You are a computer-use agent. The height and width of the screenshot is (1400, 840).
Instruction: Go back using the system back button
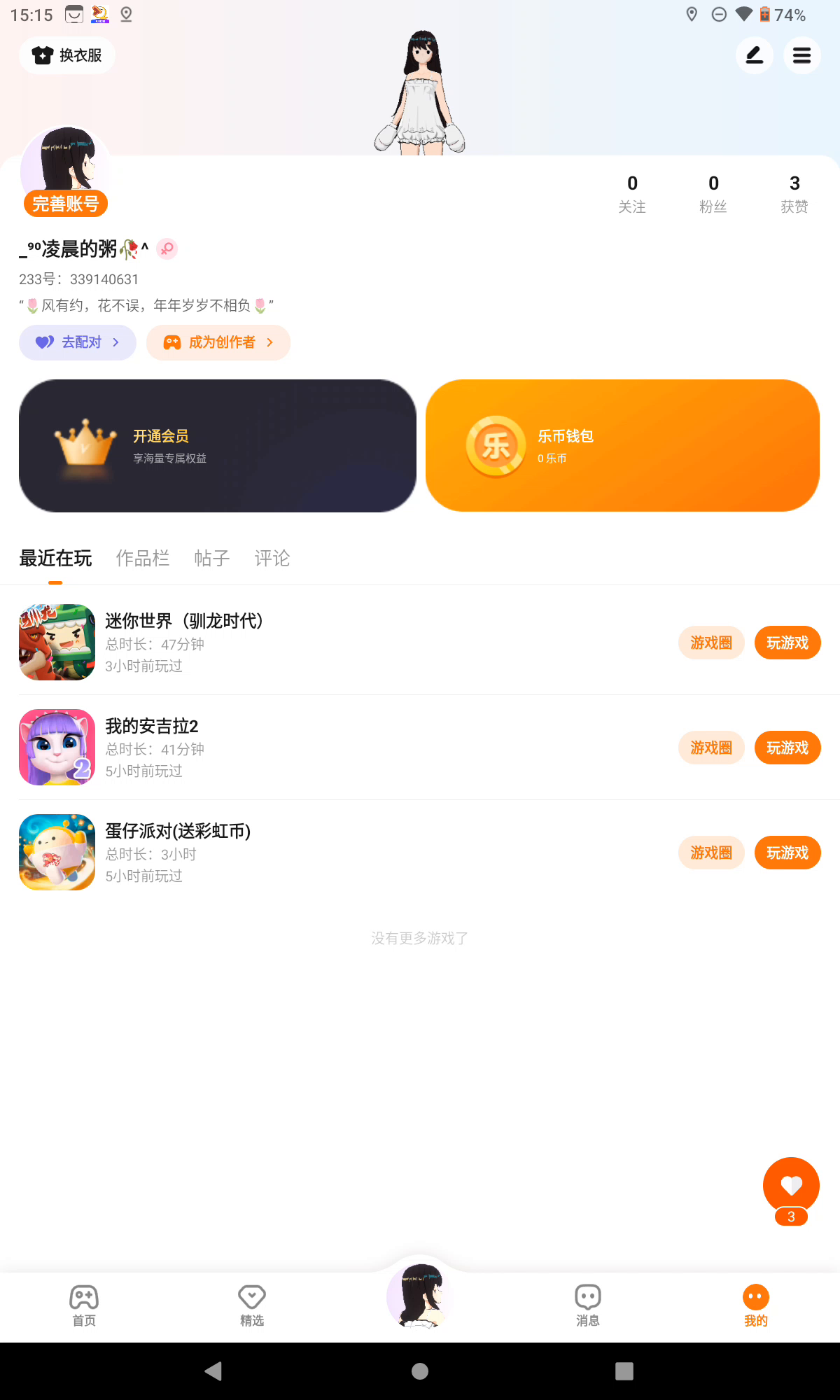[x=213, y=1371]
